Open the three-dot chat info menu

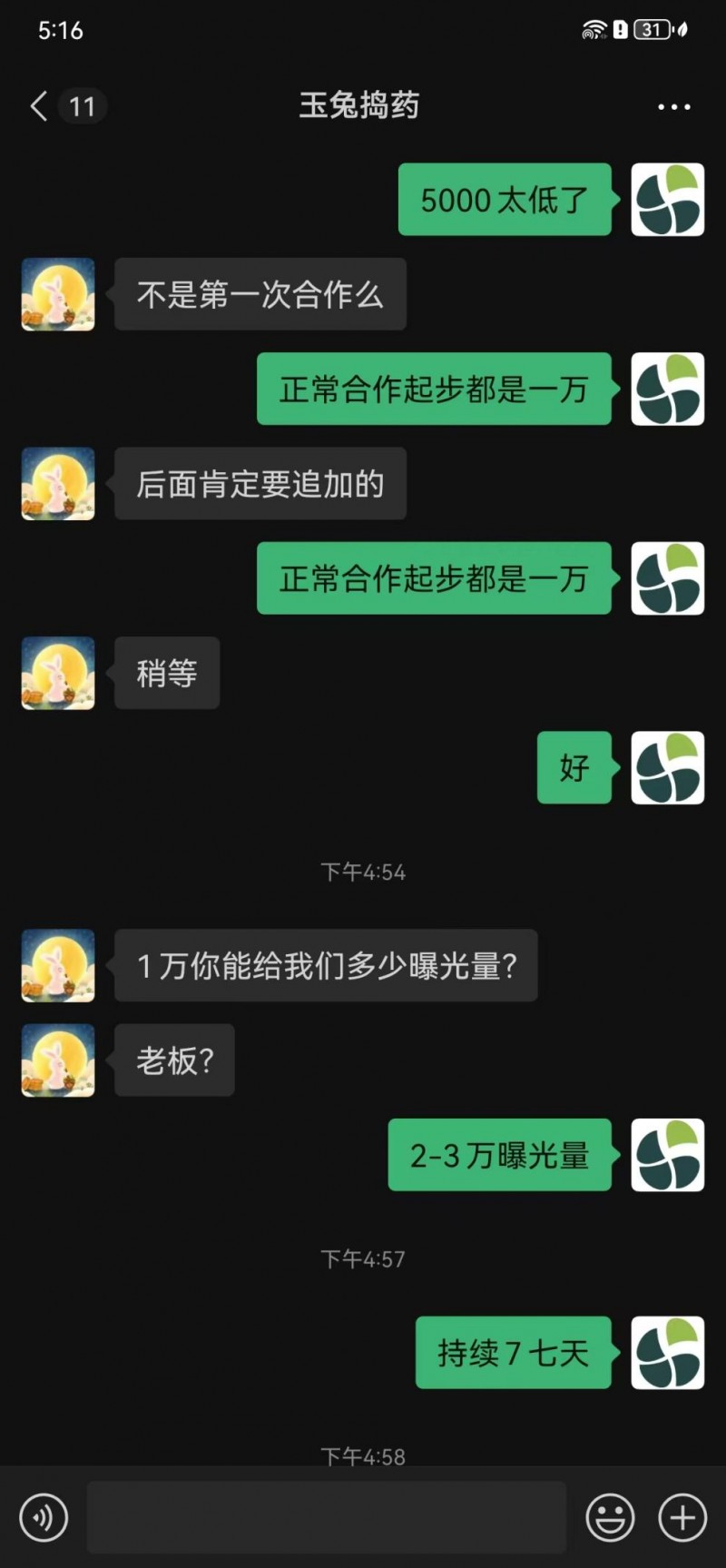[673, 107]
